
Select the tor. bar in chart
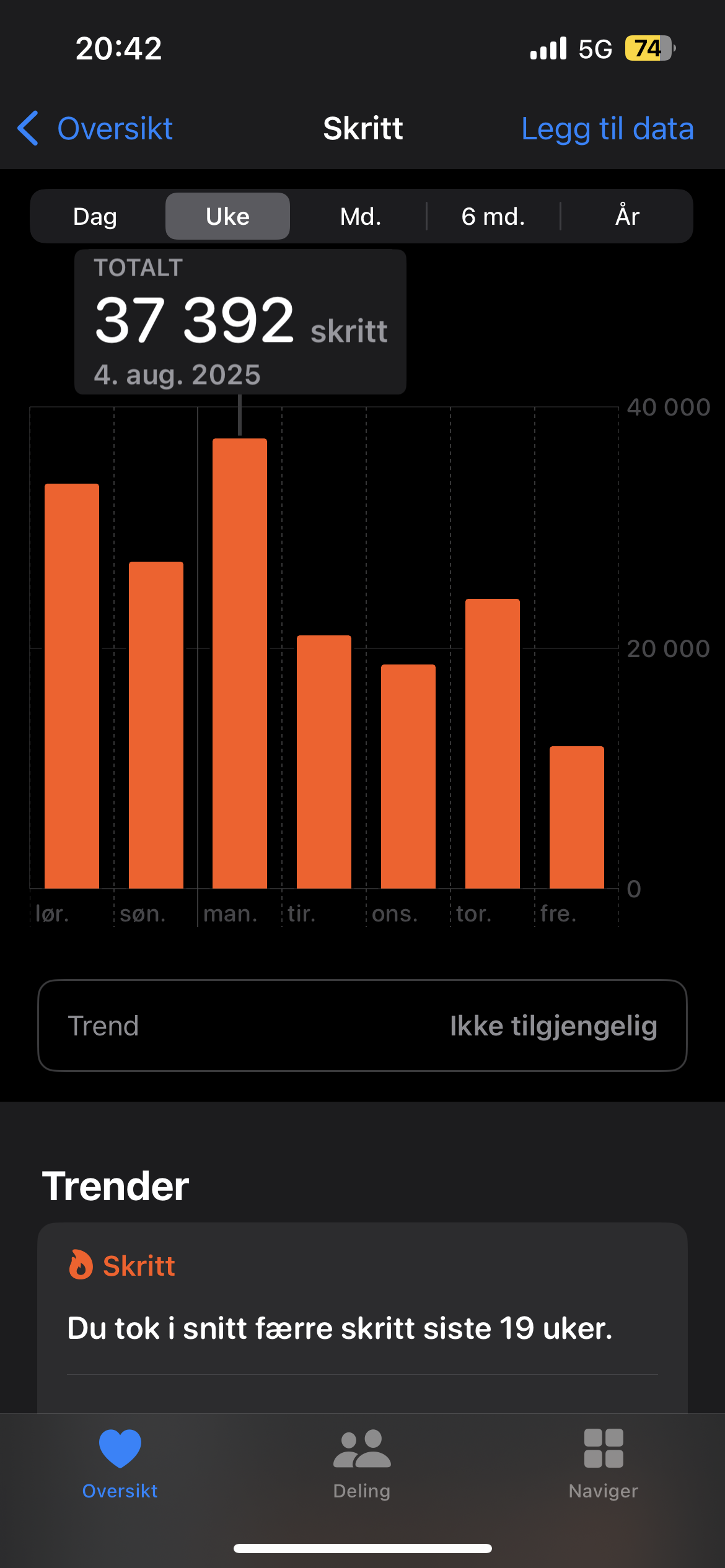pos(493,744)
